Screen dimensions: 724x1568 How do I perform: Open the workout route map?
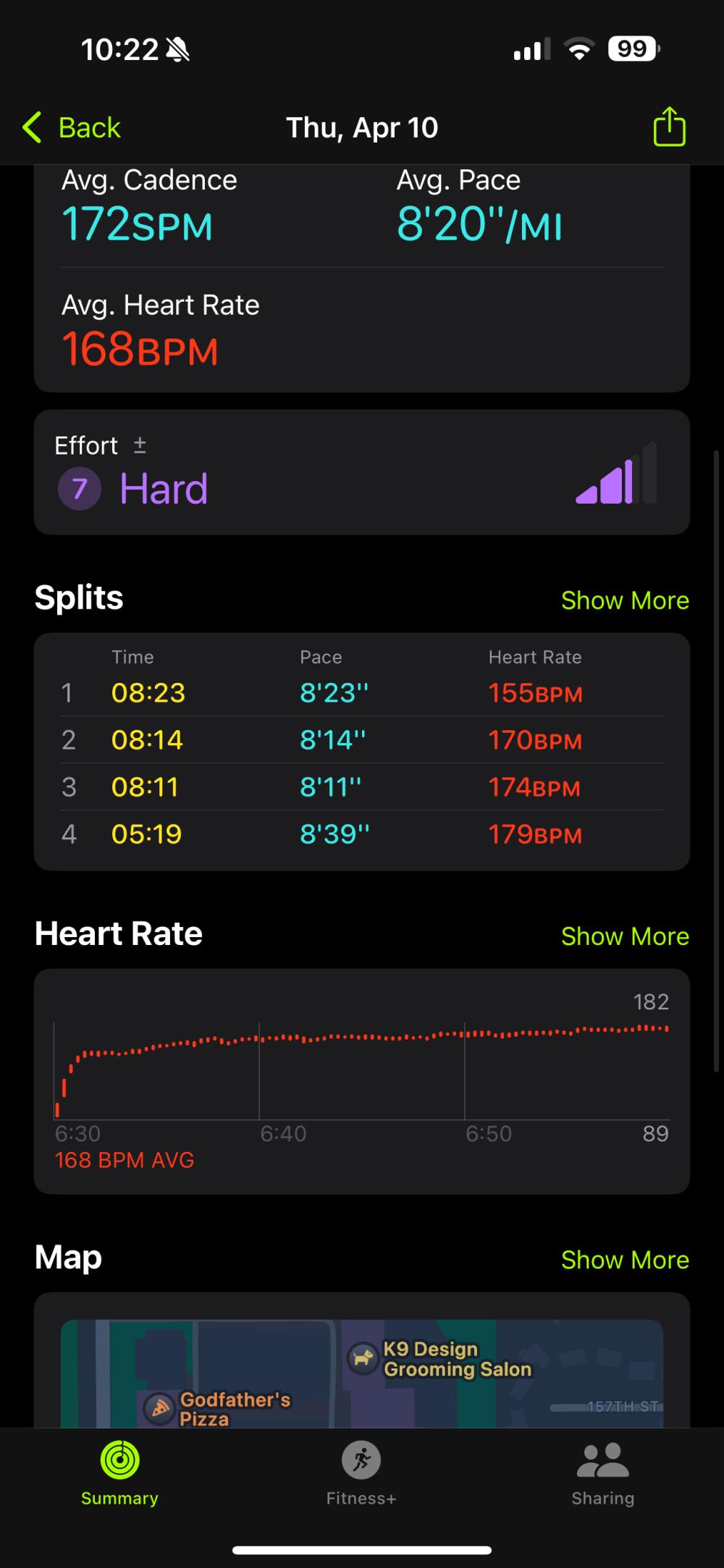tap(361, 1373)
